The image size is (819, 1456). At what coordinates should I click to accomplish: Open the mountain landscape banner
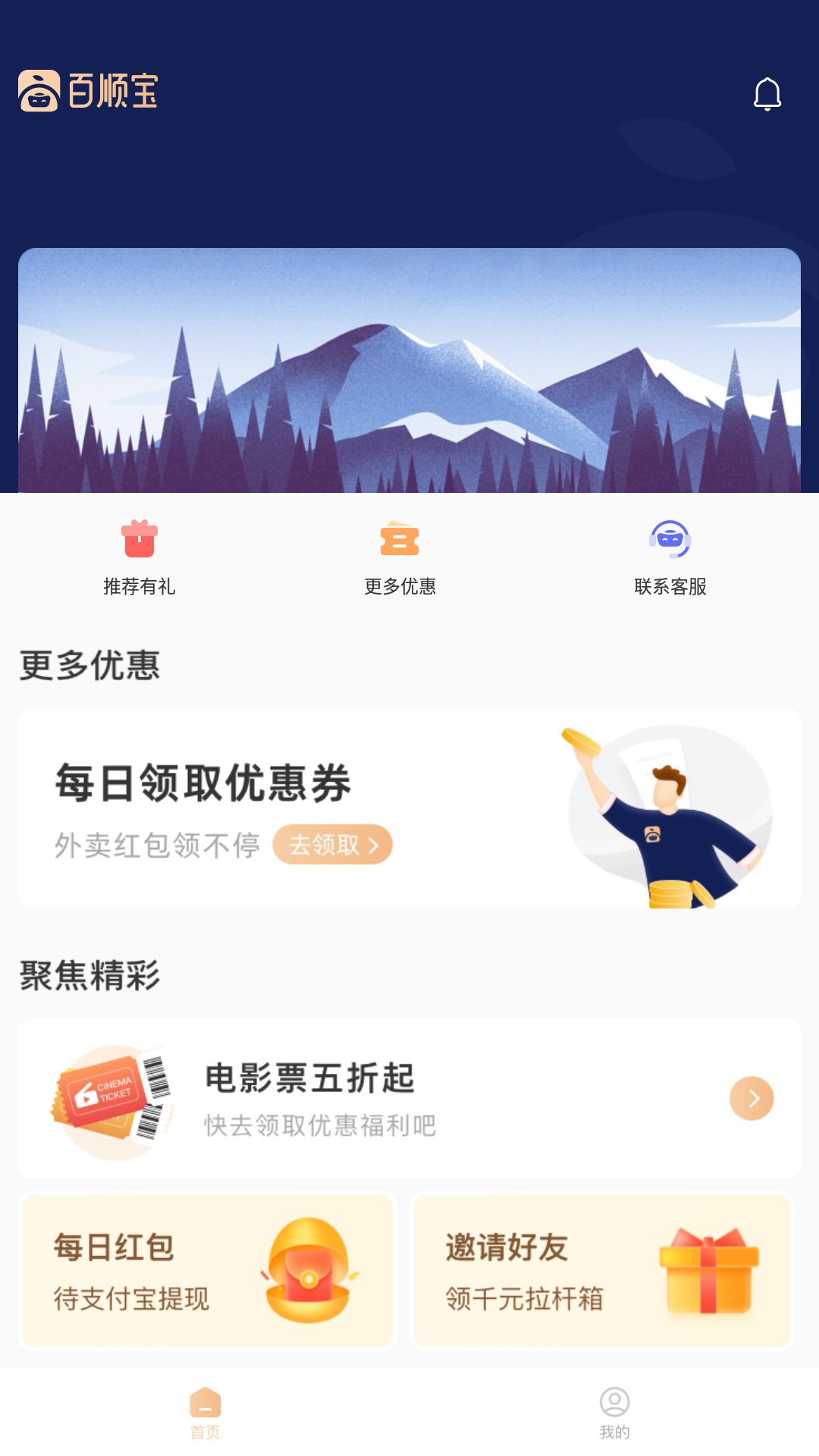point(409,370)
